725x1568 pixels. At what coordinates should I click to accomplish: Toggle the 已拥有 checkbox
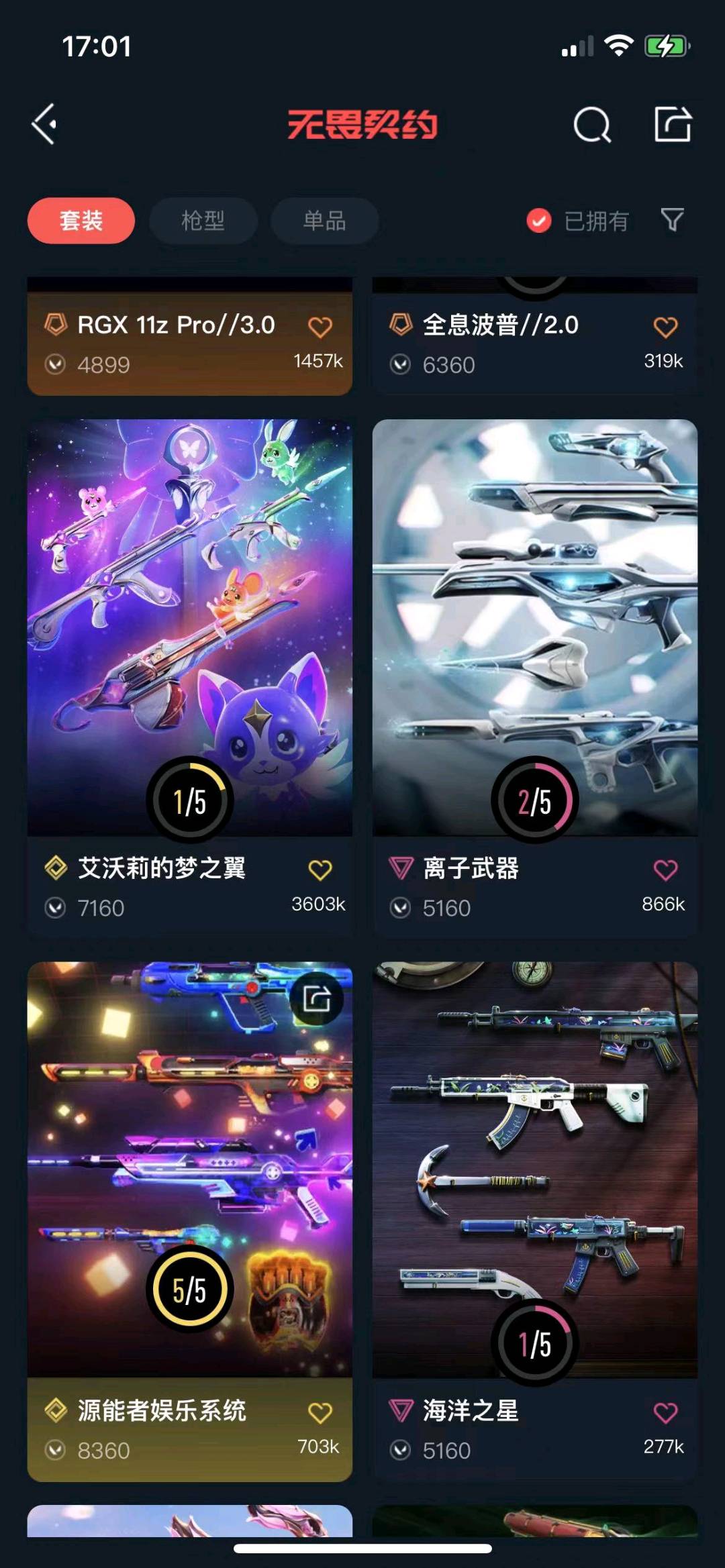click(x=539, y=221)
